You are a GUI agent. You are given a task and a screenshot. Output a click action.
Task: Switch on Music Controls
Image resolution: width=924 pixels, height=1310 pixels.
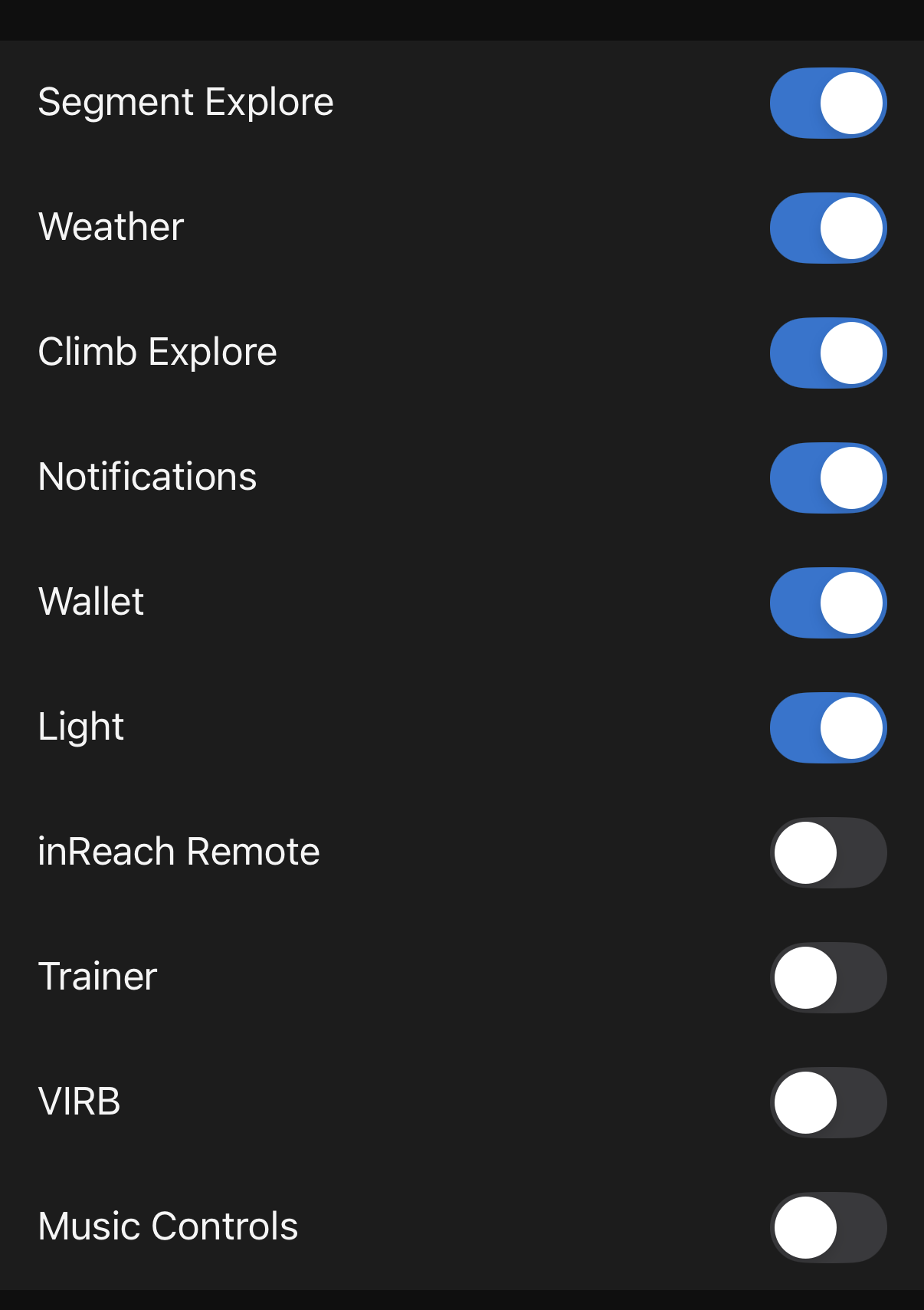[x=827, y=1228]
